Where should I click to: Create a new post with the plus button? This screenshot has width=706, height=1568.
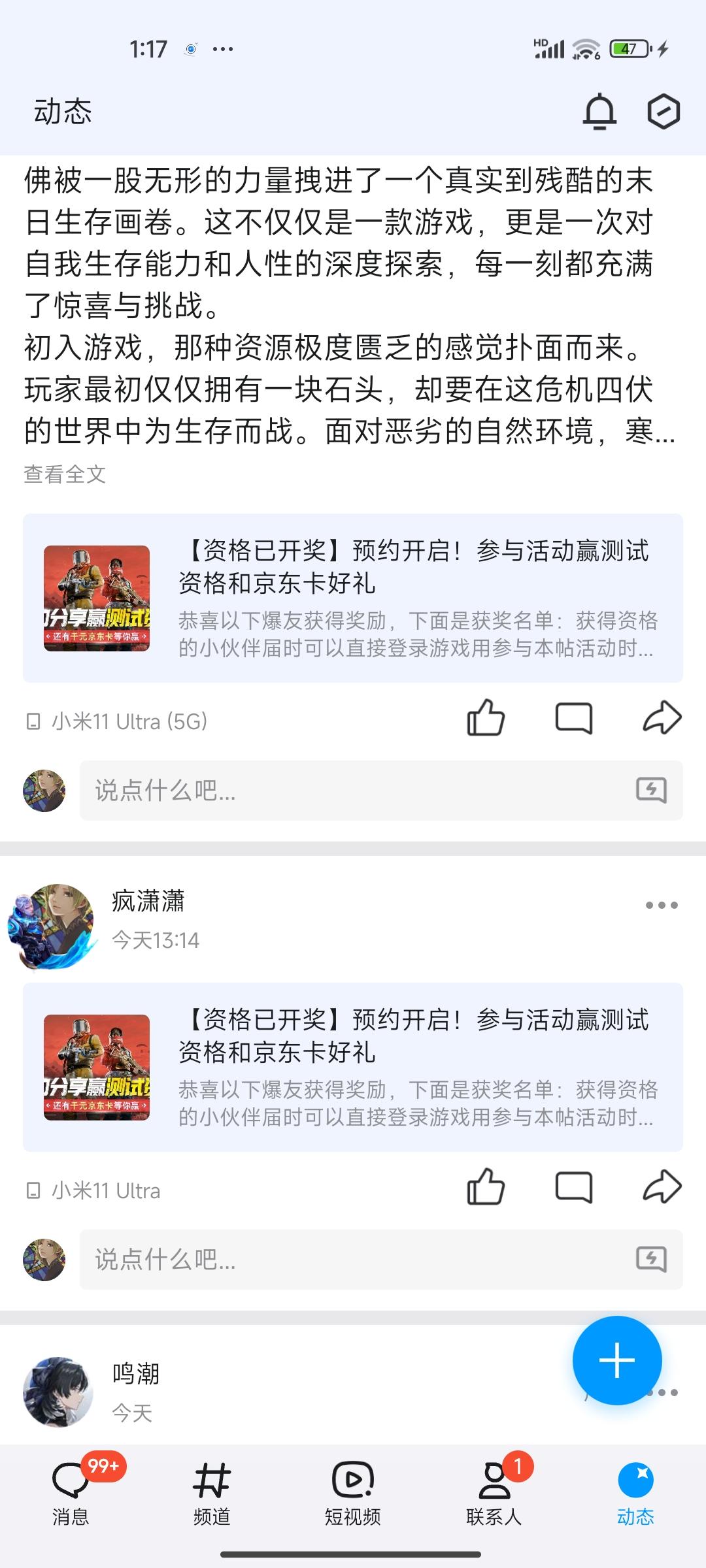tap(616, 1360)
